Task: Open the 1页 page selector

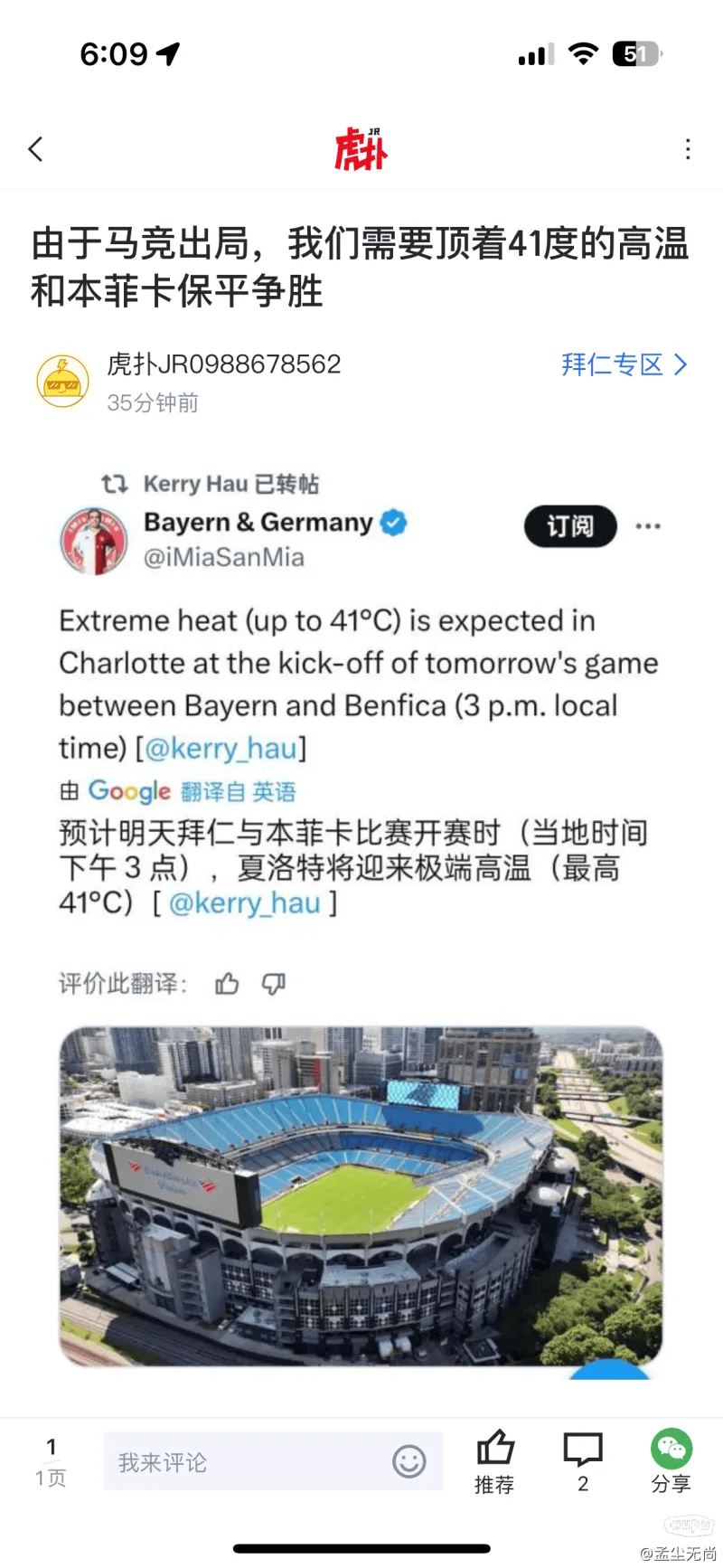Action: [51, 1461]
